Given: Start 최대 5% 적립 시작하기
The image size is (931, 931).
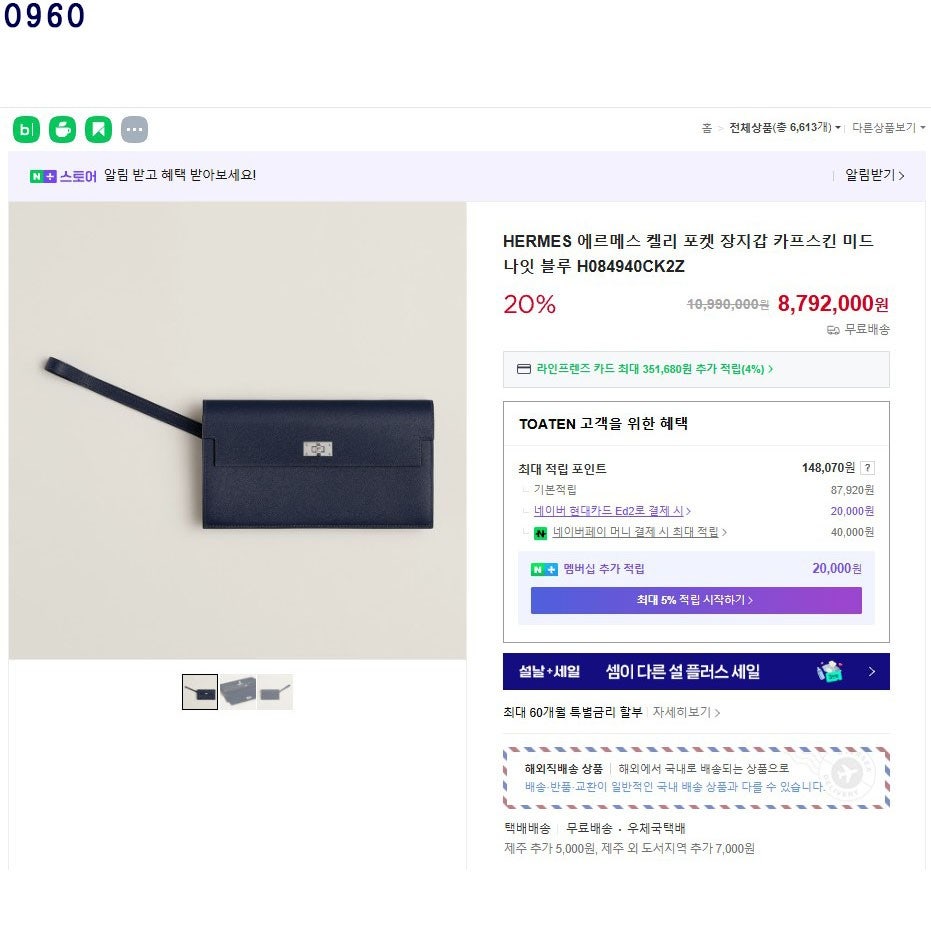Looking at the screenshot, I should (x=695, y=600).
